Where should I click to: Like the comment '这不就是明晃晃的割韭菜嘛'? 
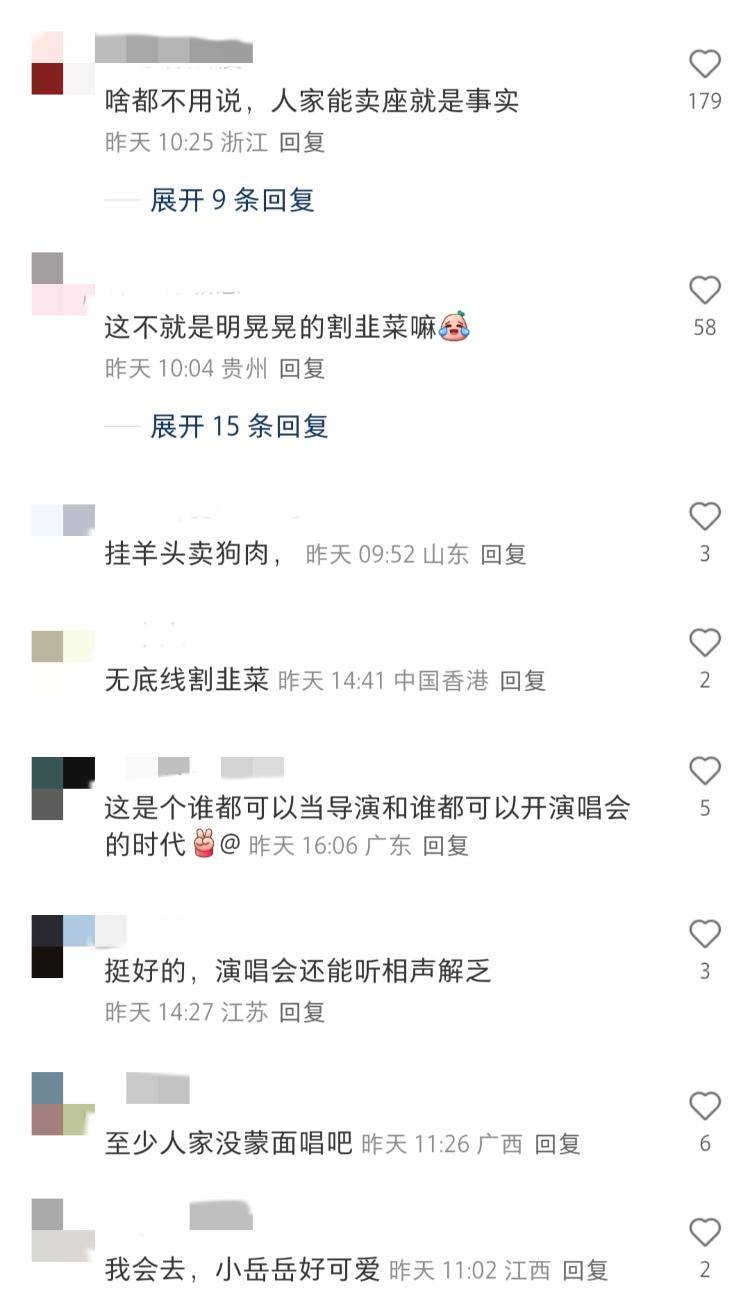[x=705, y=291]
